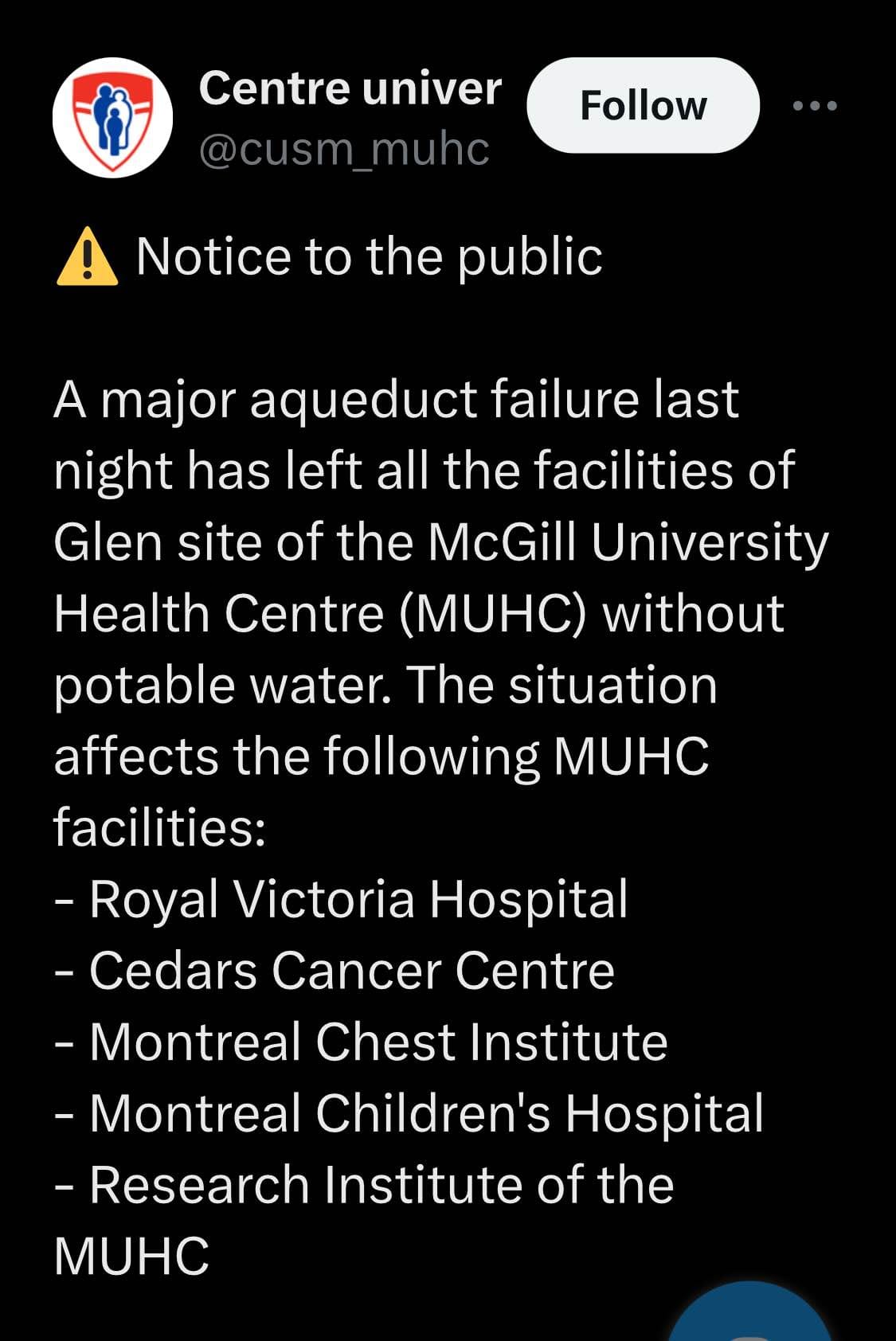Open the Centre univer profile picture

[x=112, y=117]
